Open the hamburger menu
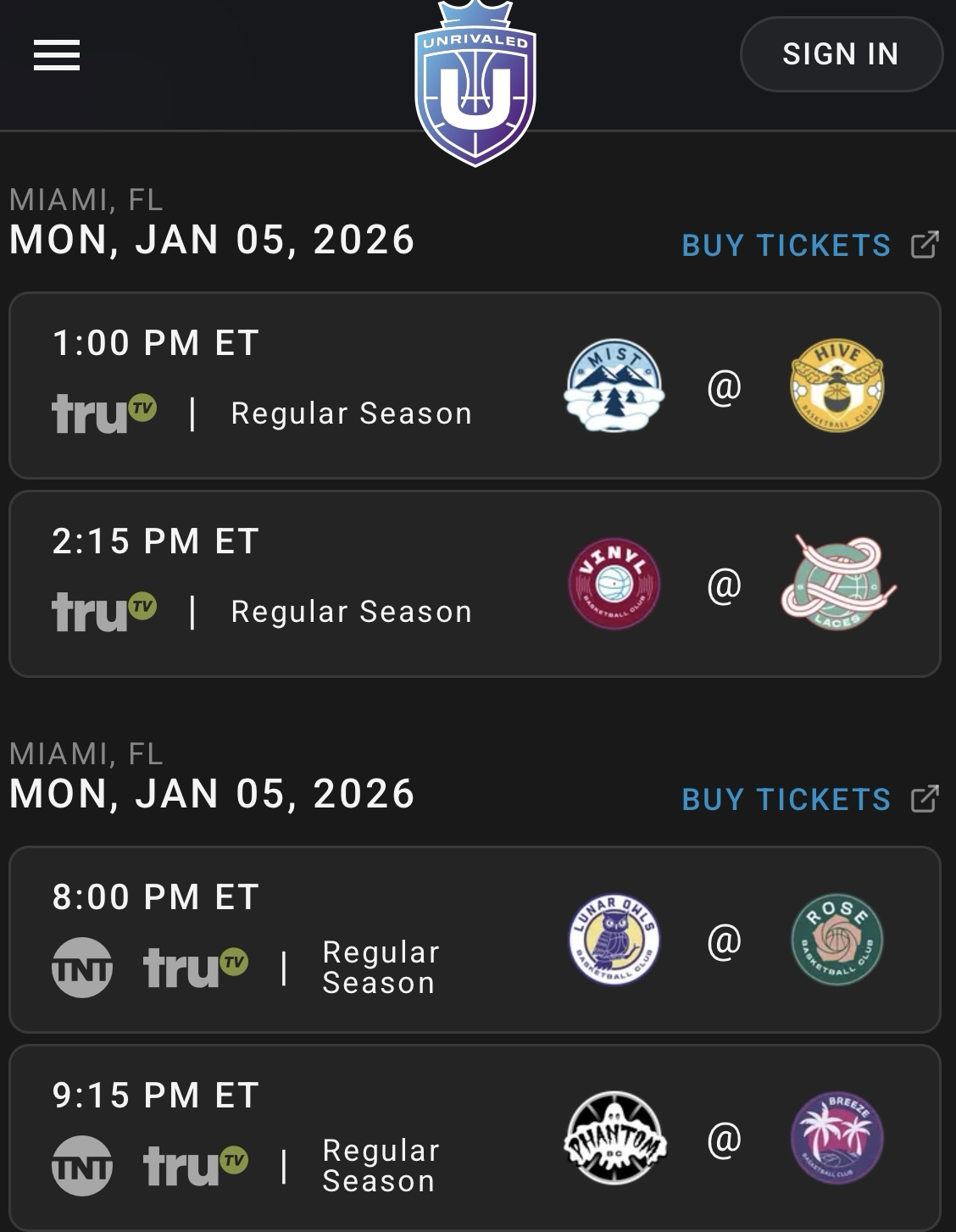The height and width of the screenshot is (1232, 956). click(57, 55)
